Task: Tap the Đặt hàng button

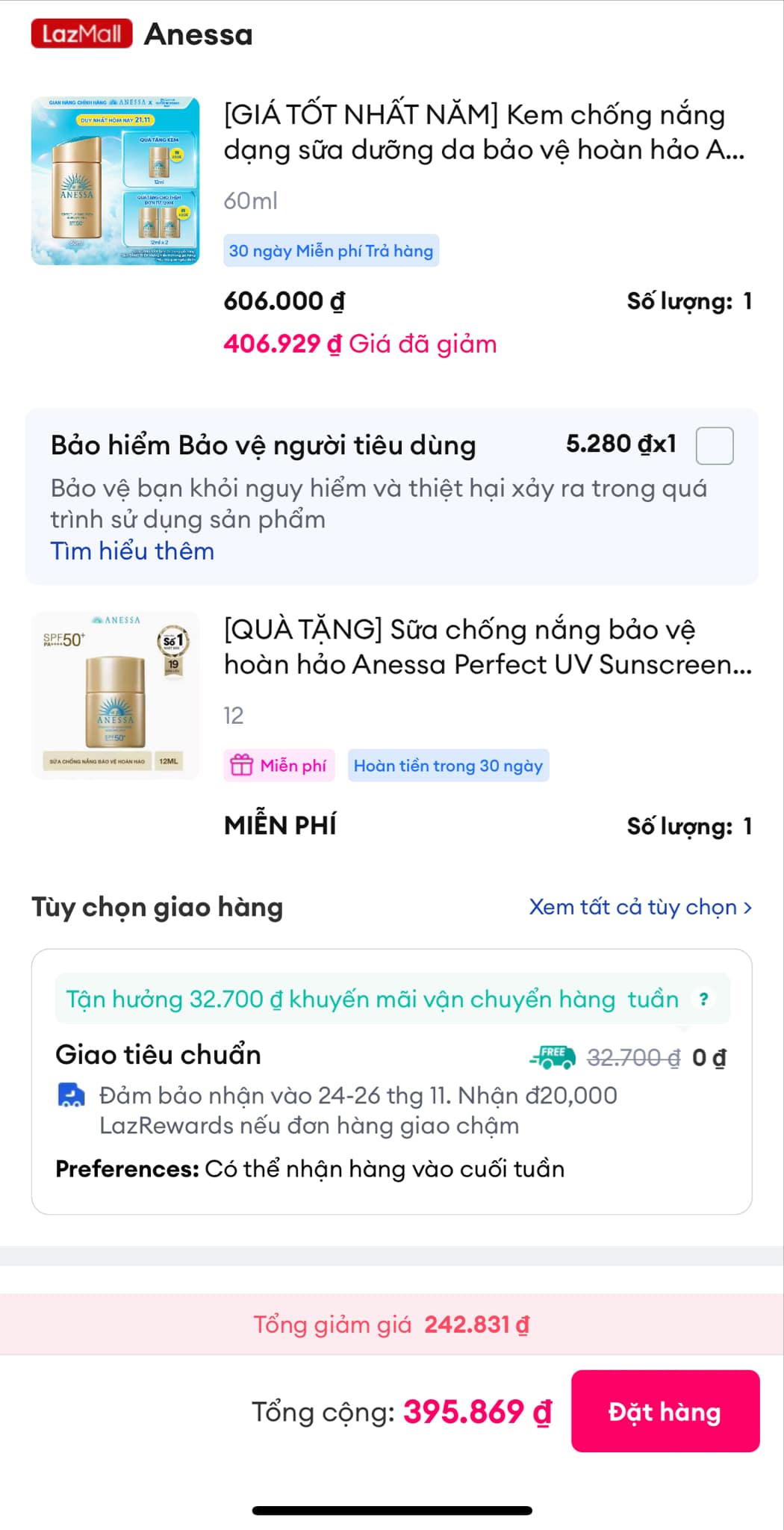Action: [x=665, y=1411]
